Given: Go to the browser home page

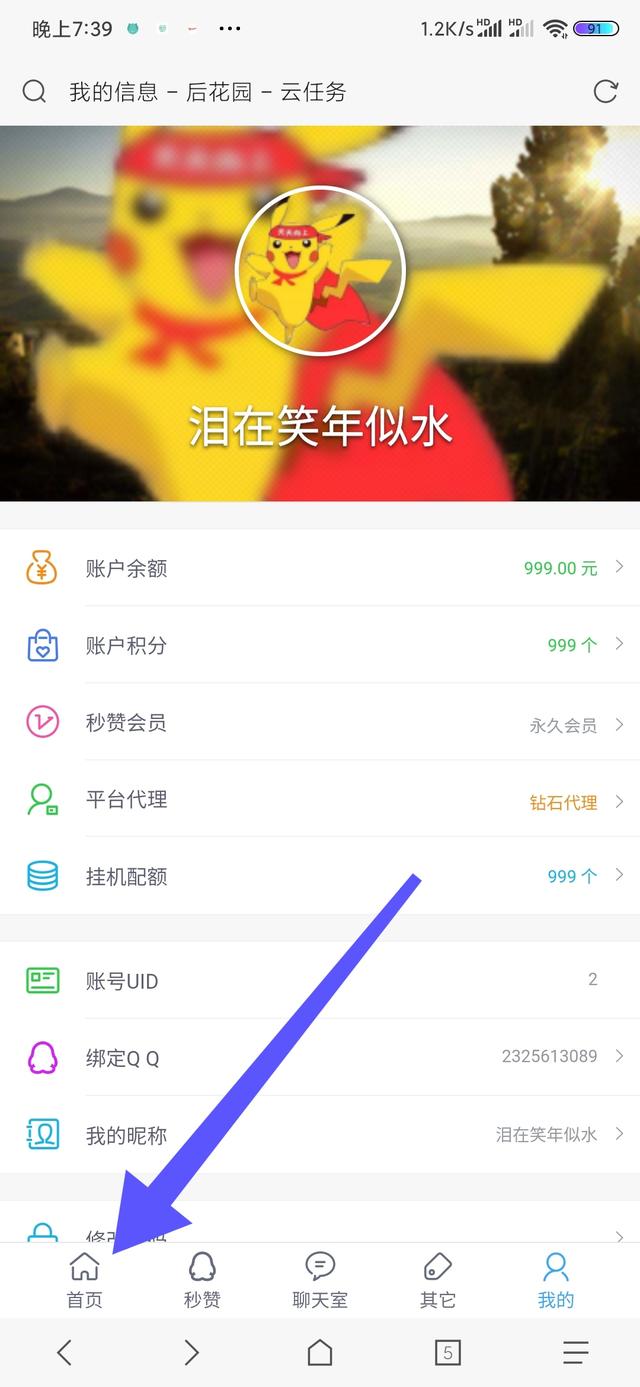Looking at the screenshot, I should pos(320,1353).
